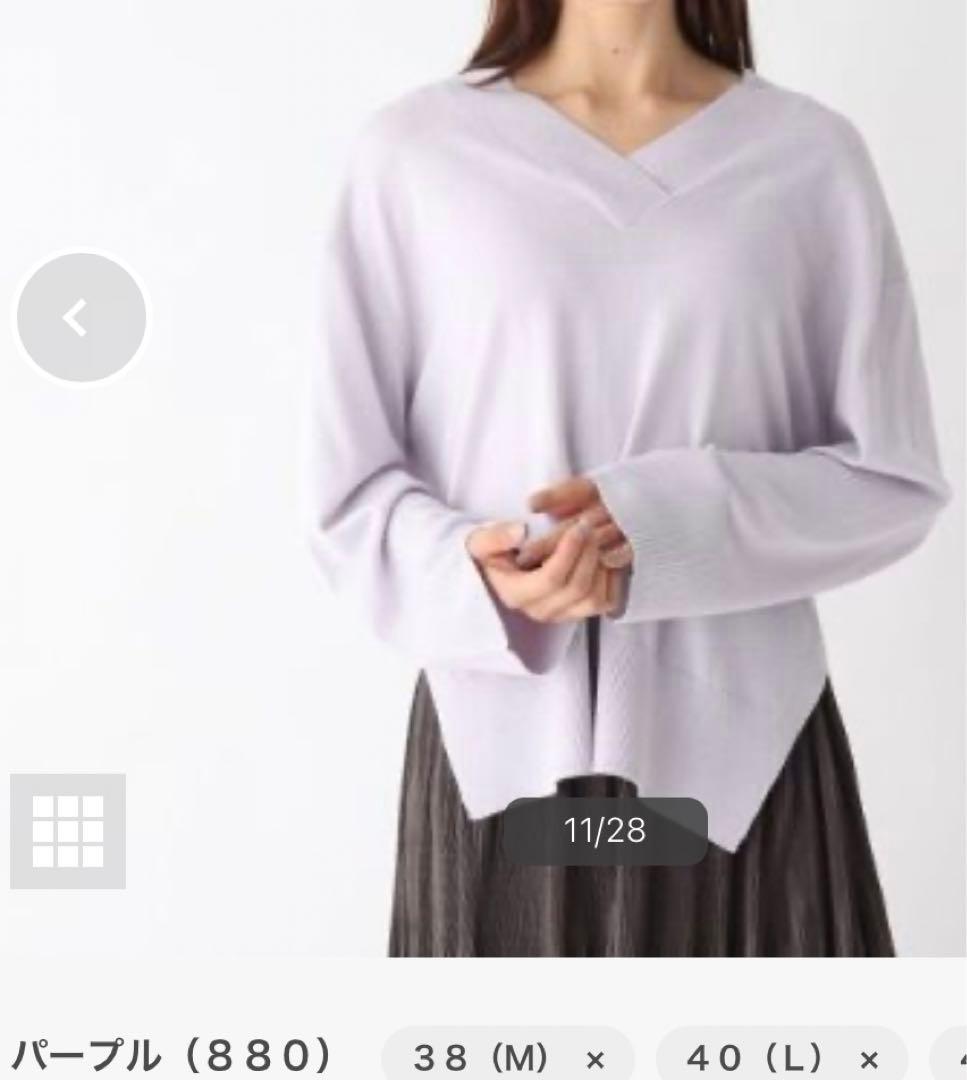Select the 40 (L) size chip
Viewport: 967px width, 1080px height.
point(782,1055)
